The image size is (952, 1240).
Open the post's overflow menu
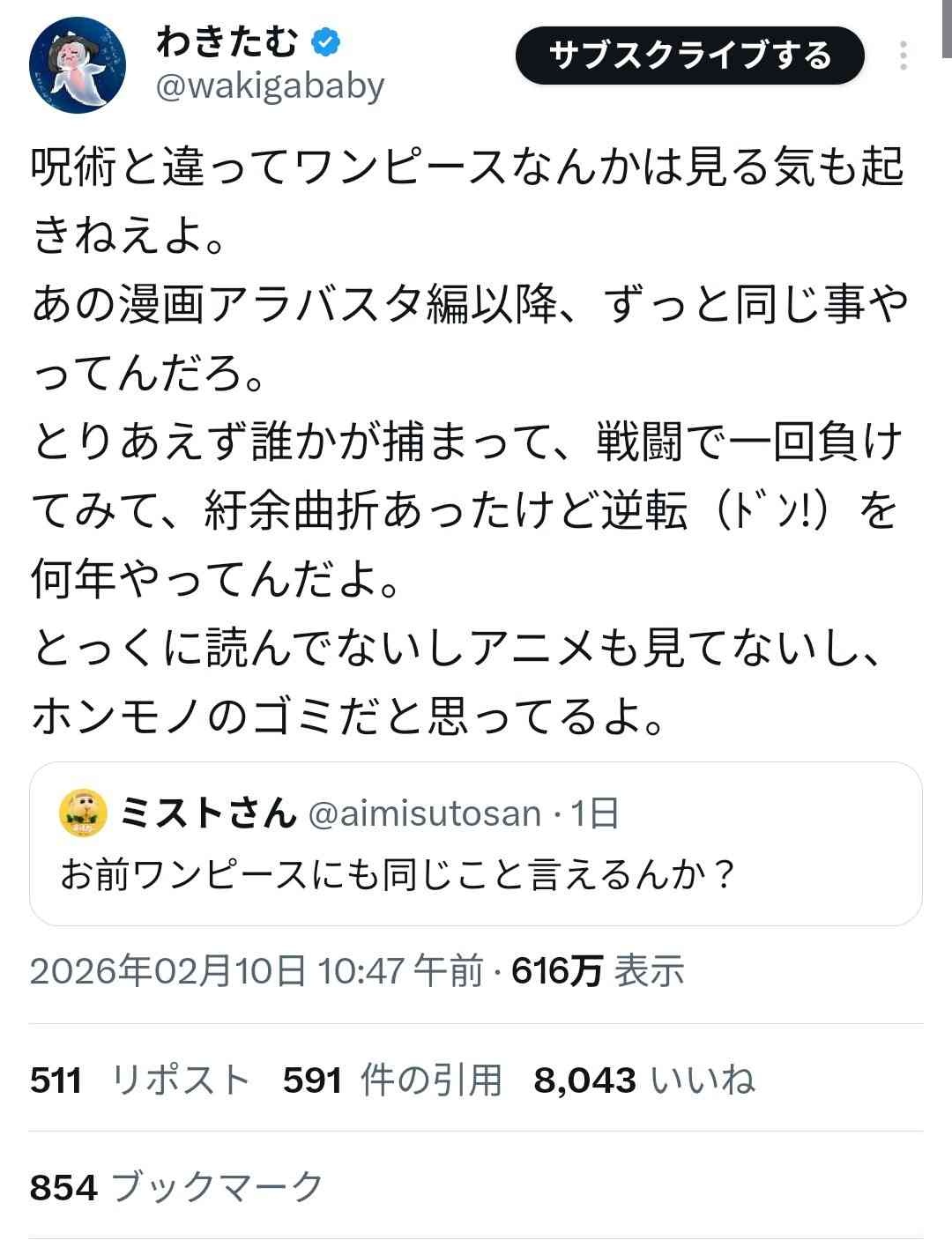(x=903, y=56)
